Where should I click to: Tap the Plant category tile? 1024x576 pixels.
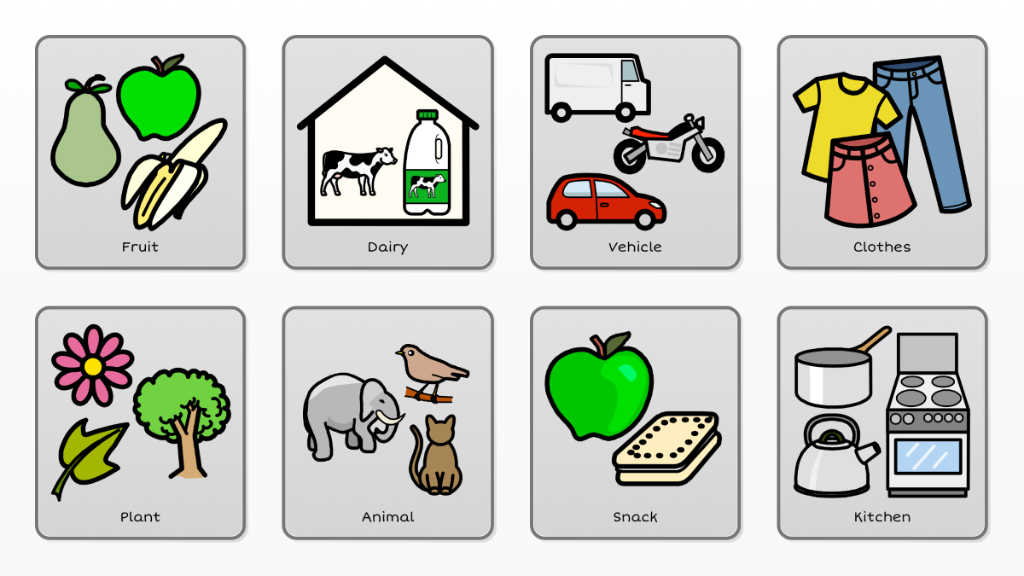click(140, 422)
